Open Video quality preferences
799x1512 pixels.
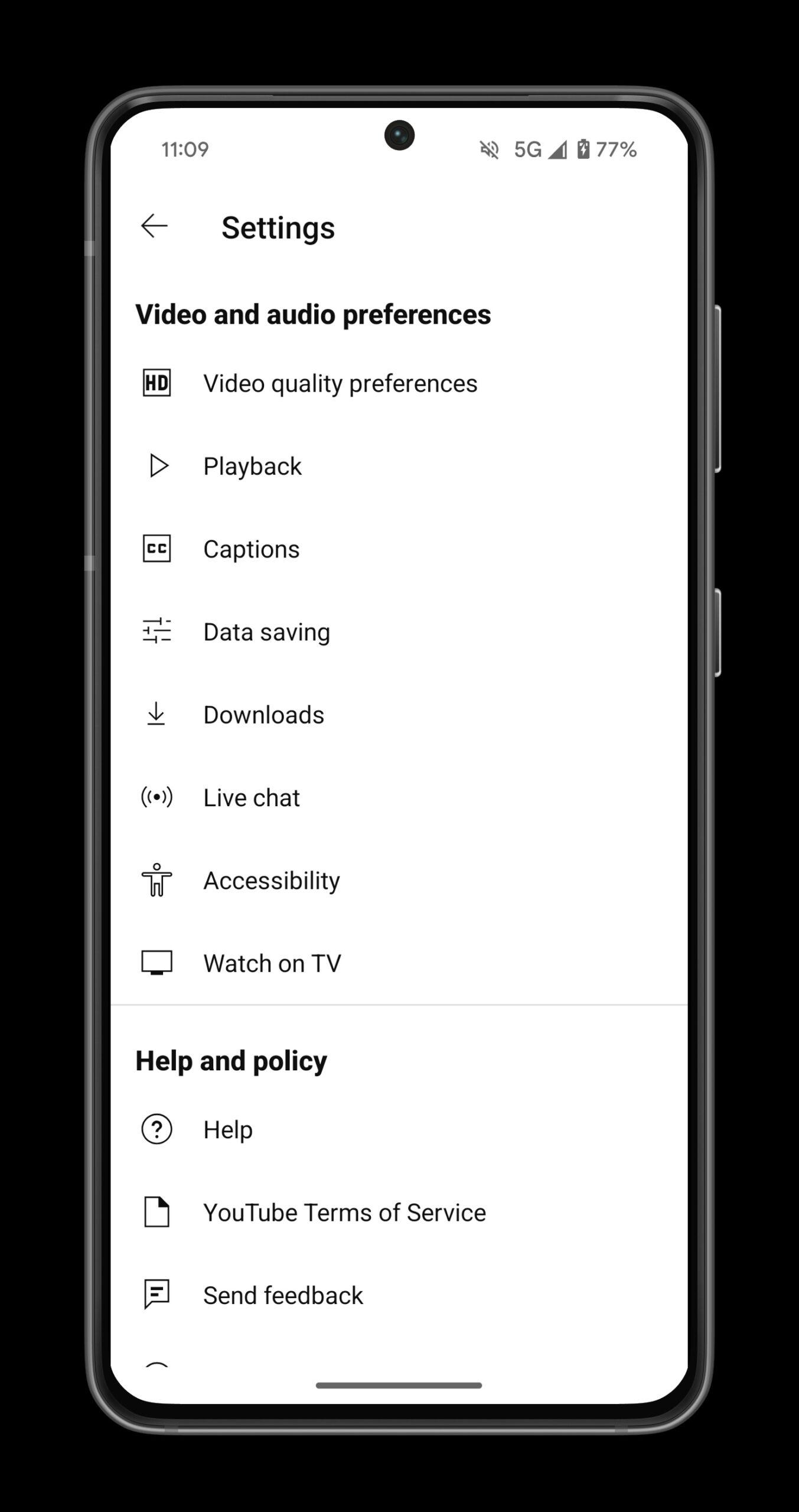point(340,383)
